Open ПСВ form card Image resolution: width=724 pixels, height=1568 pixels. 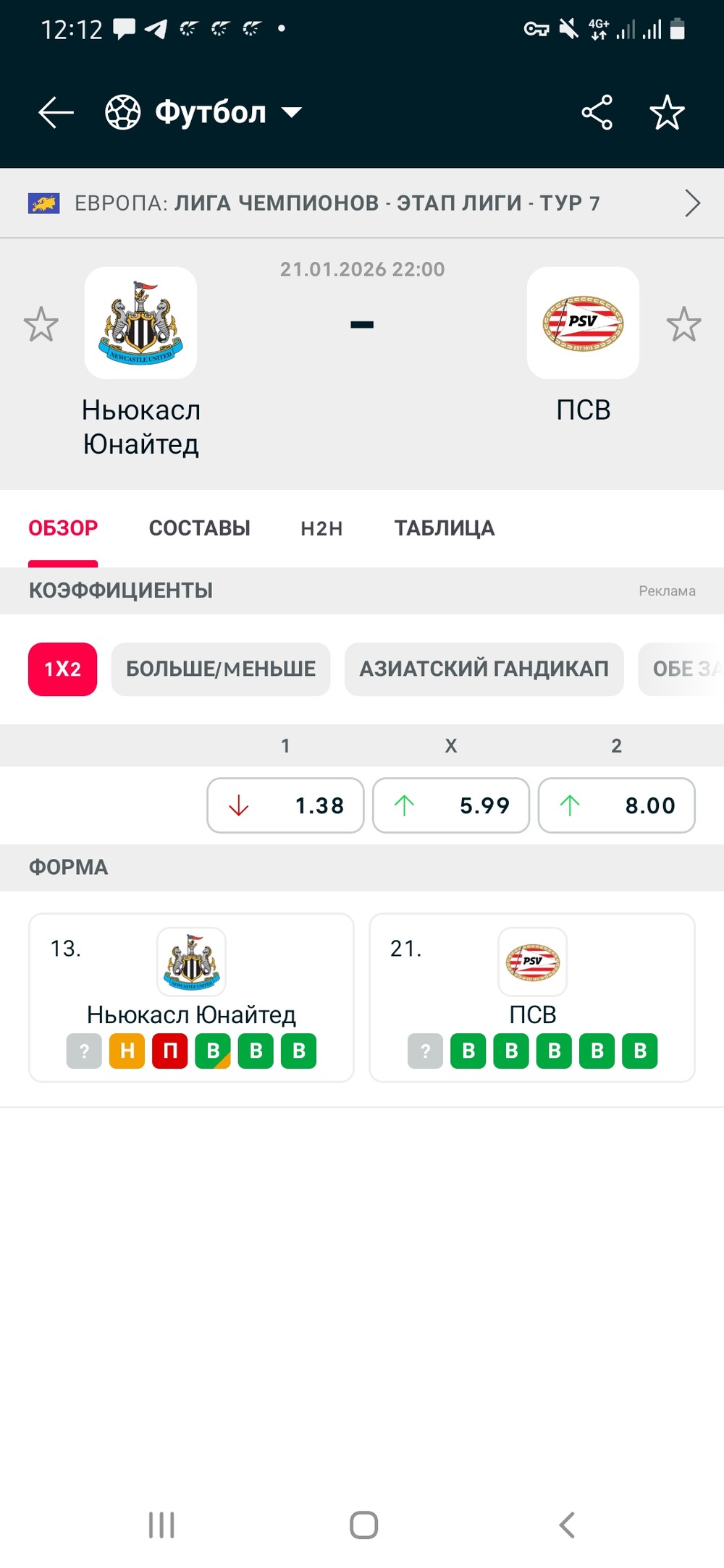(532, 997)
